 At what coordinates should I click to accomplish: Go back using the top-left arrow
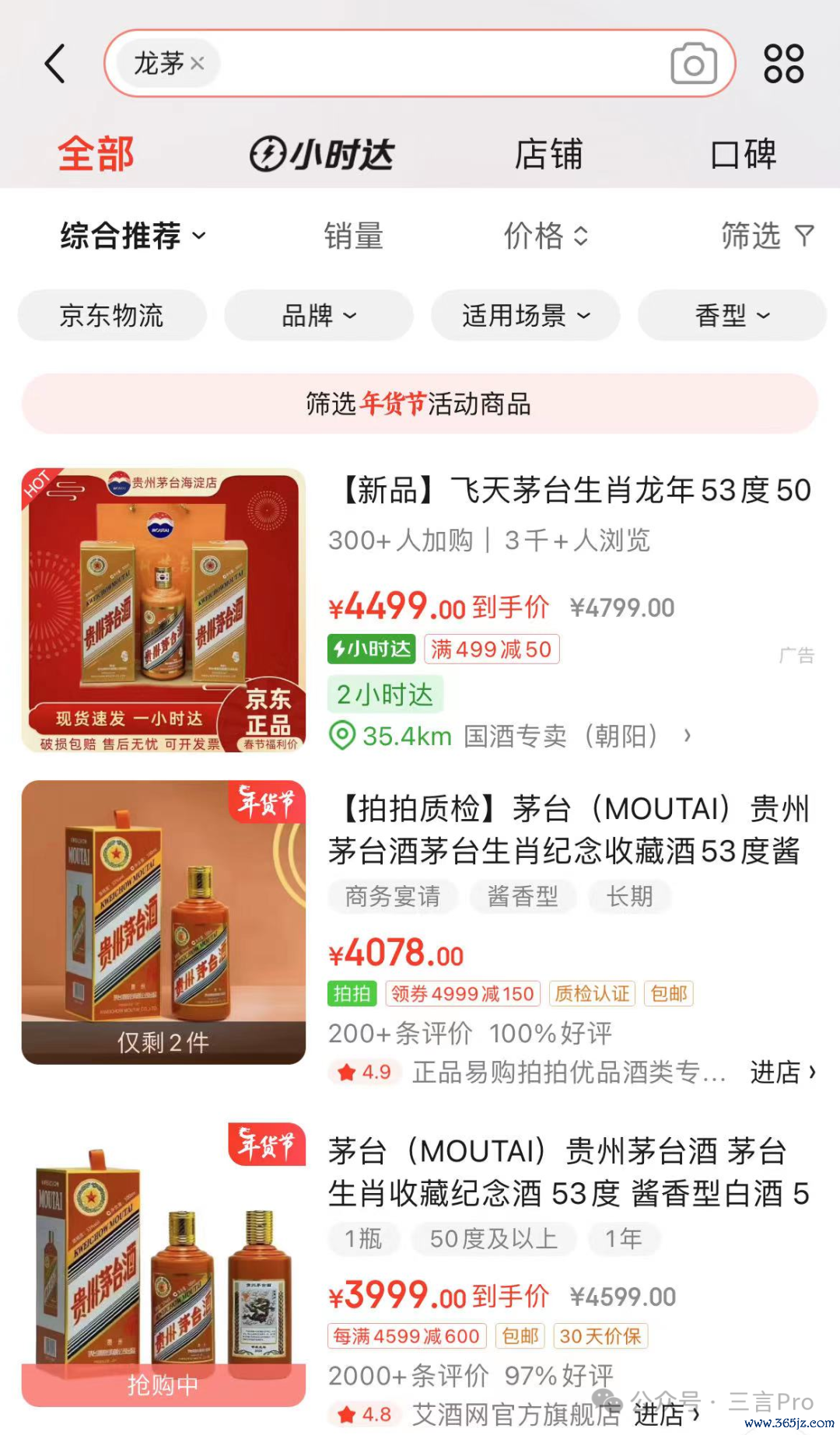pos(55,64)
